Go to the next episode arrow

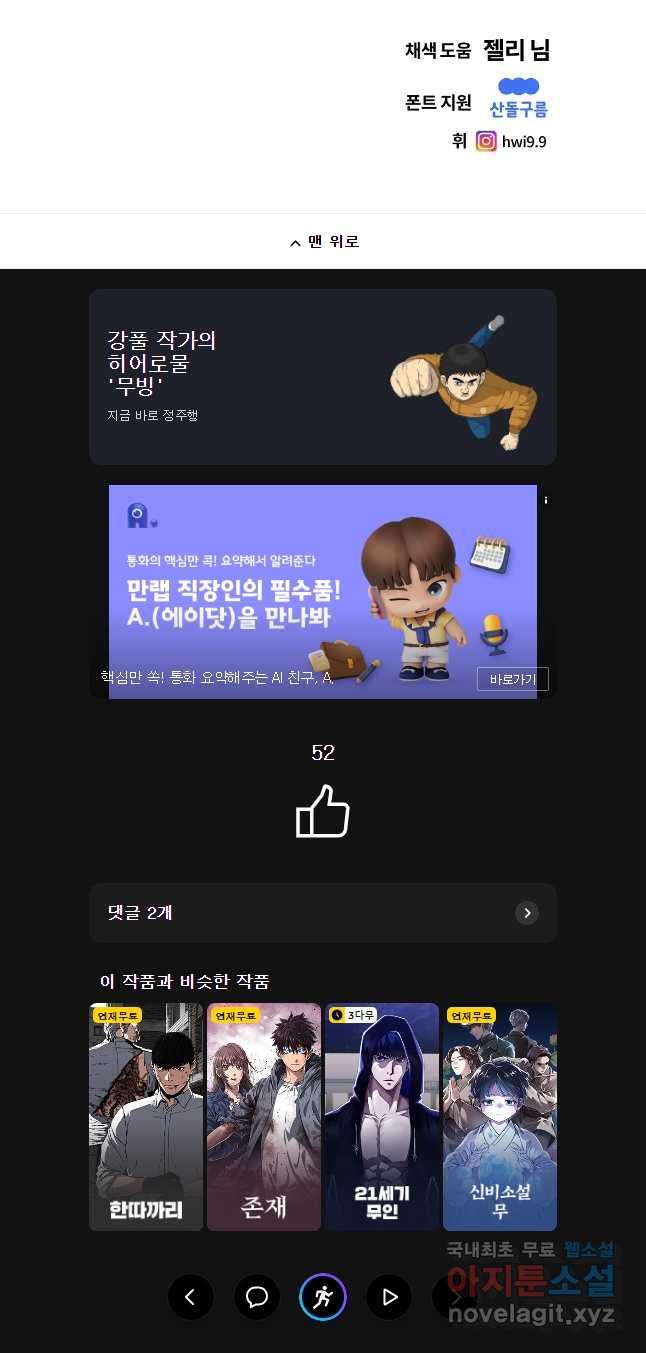coord(455,1297)
